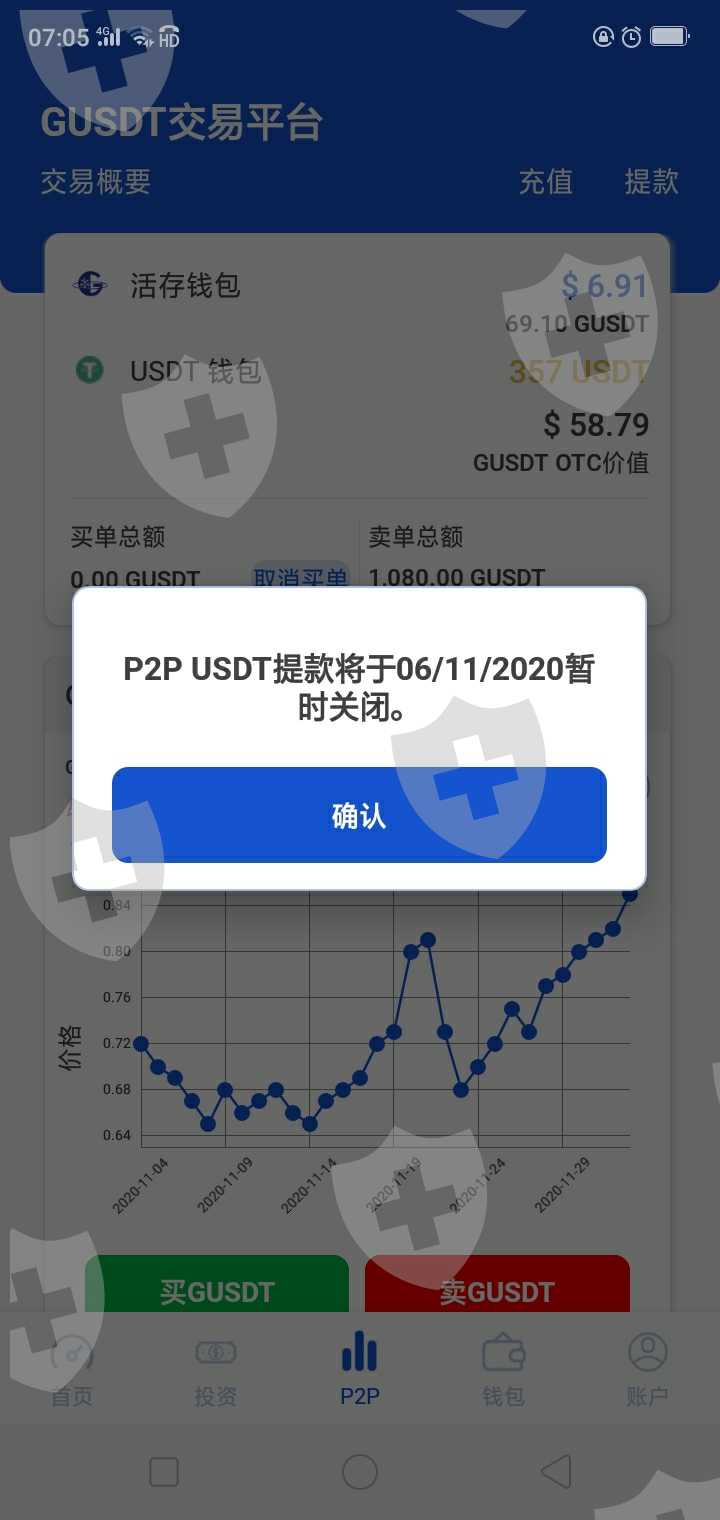Viewport: 720px width, 1520px height.
Task: Open the 钱包 wallet tab
Action: (x=504, y=1369)
